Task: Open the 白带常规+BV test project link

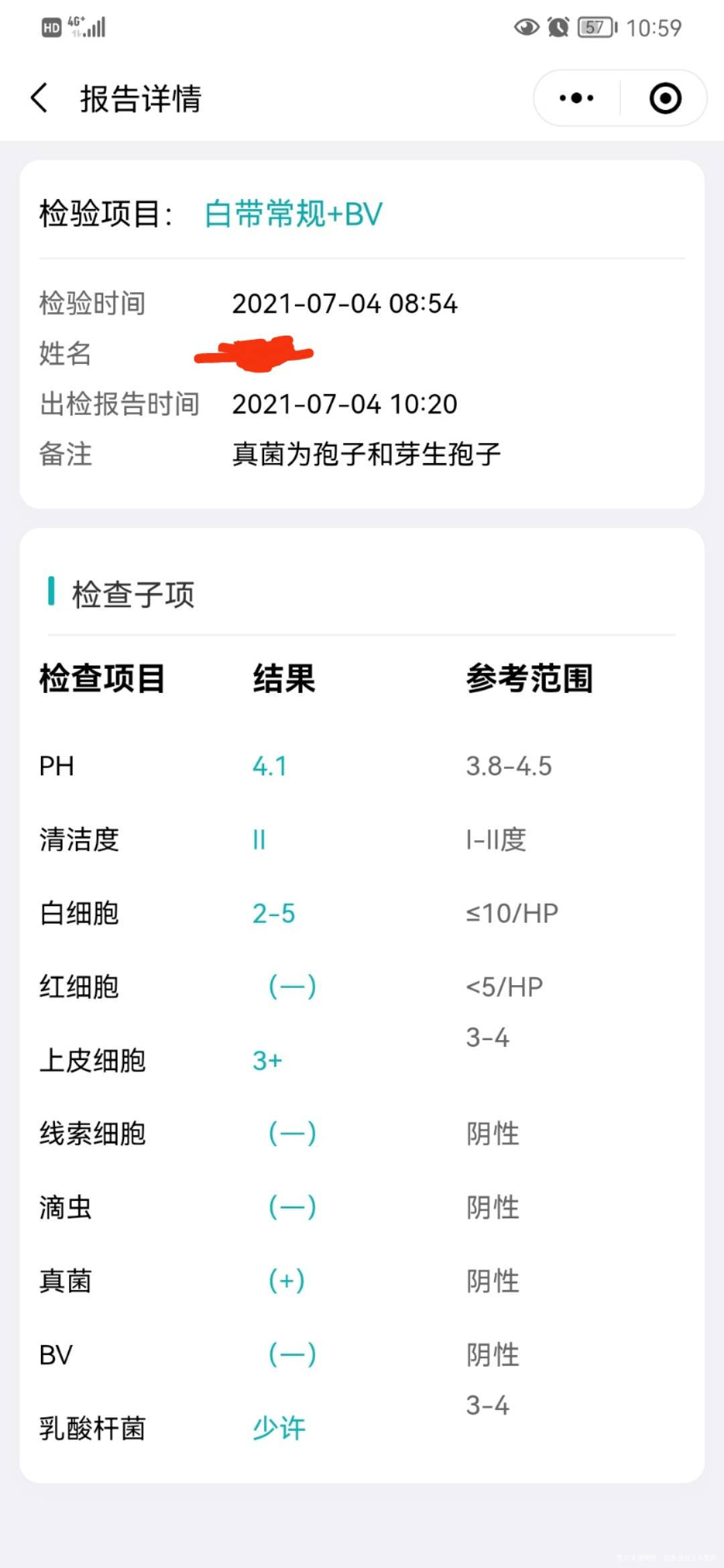Action: click(x=292, y=215)
